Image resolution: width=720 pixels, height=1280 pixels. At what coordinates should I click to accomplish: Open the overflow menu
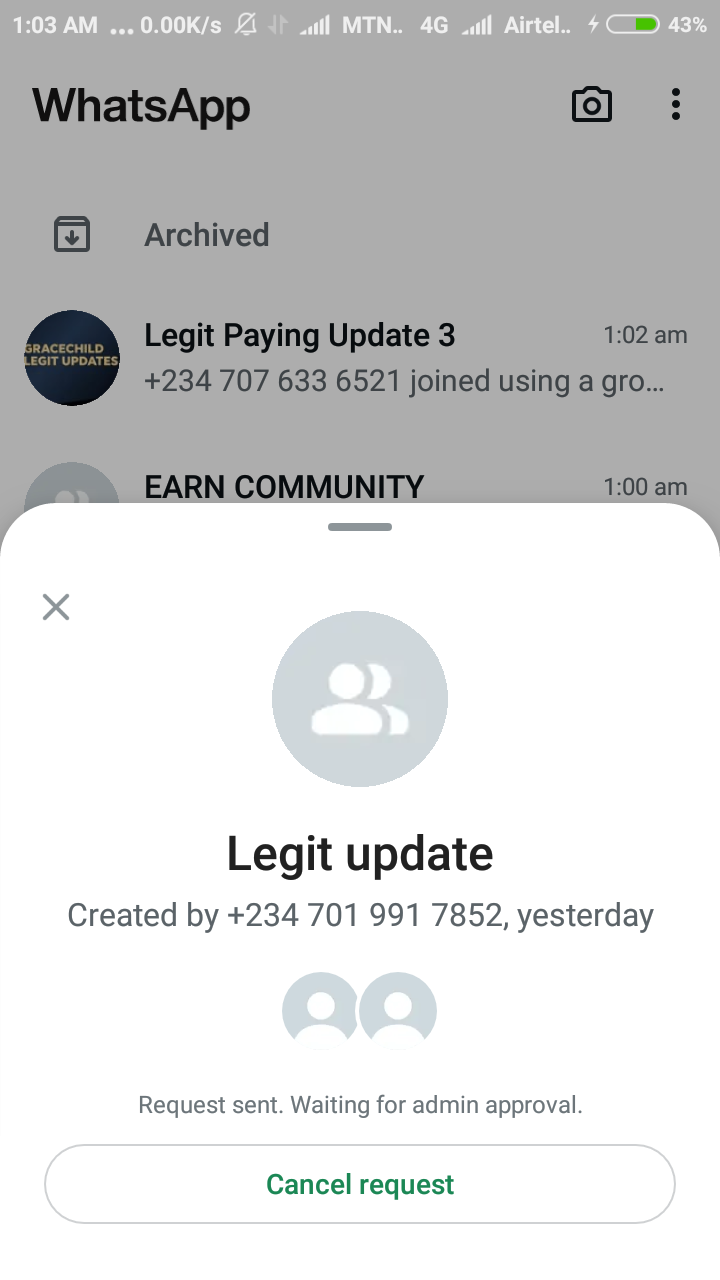(676, 105)
